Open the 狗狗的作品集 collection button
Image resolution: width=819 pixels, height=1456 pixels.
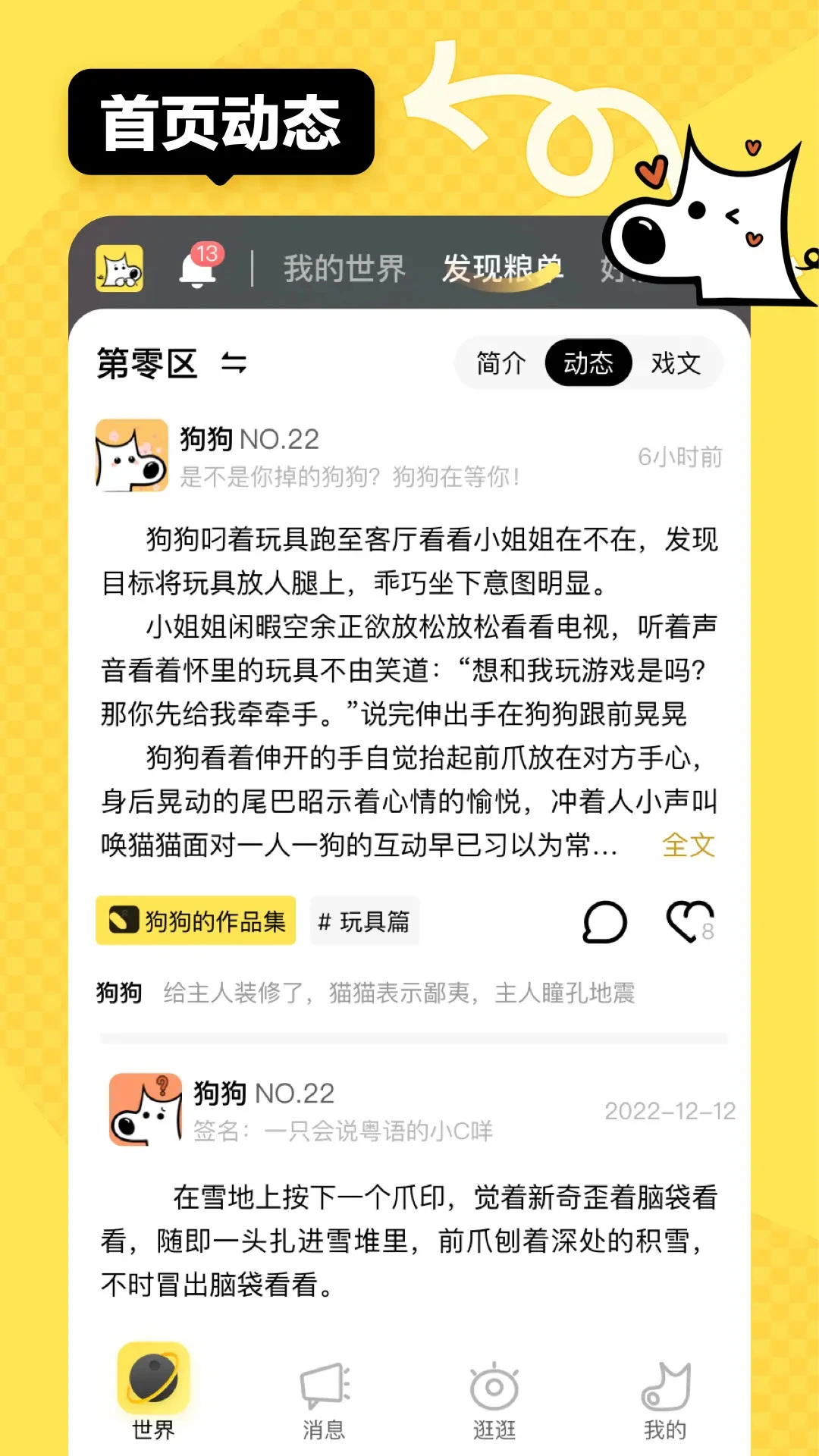[196, 921]
